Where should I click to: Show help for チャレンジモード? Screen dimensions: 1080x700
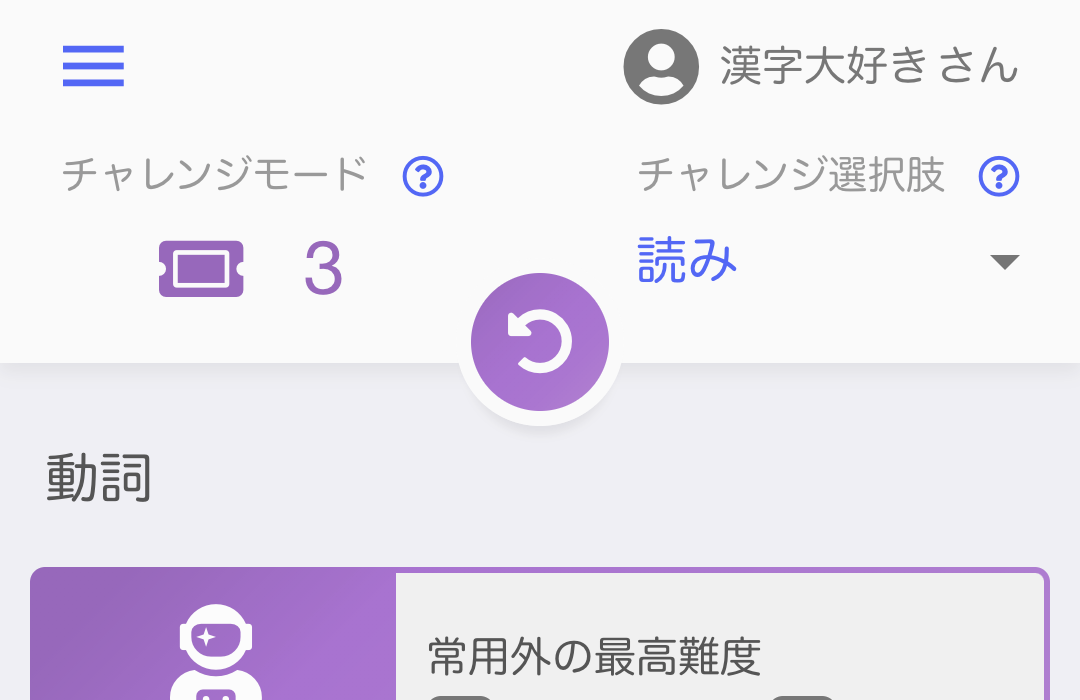point(423,178)
